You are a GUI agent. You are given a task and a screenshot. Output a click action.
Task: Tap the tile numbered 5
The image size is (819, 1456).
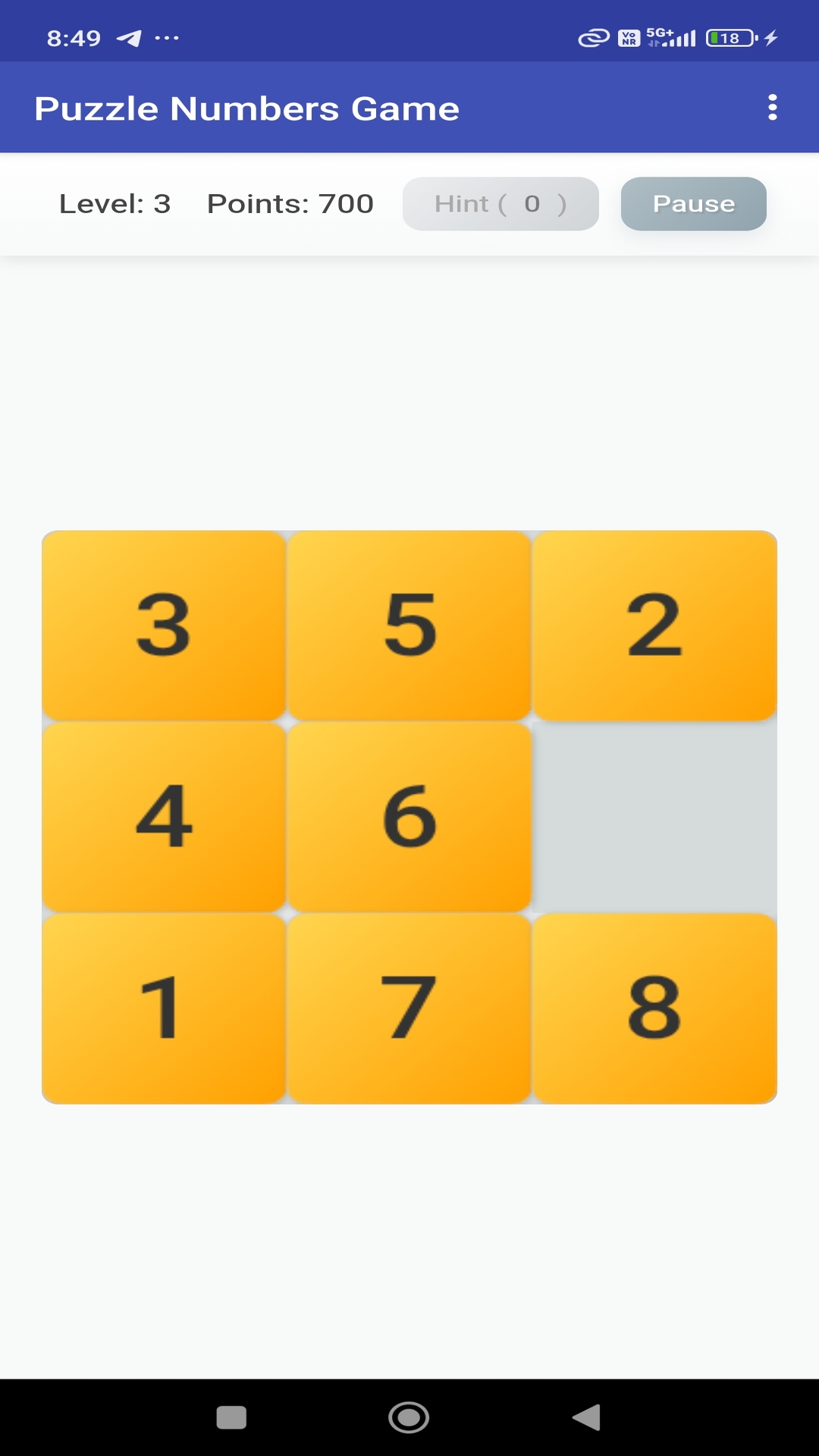coord(409,626)
